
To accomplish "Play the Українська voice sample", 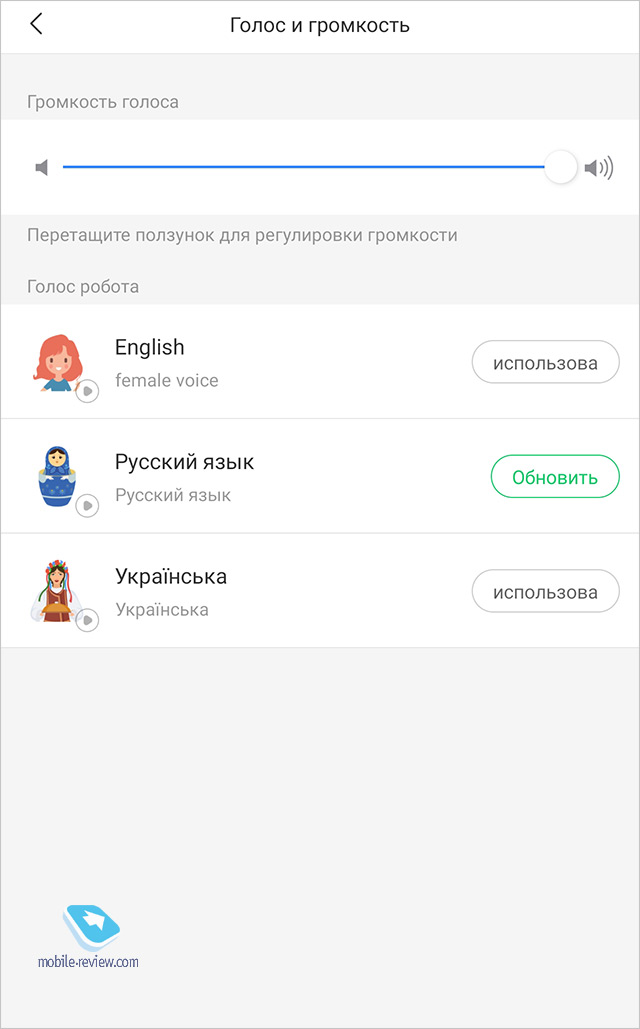I will coord(87,620).
